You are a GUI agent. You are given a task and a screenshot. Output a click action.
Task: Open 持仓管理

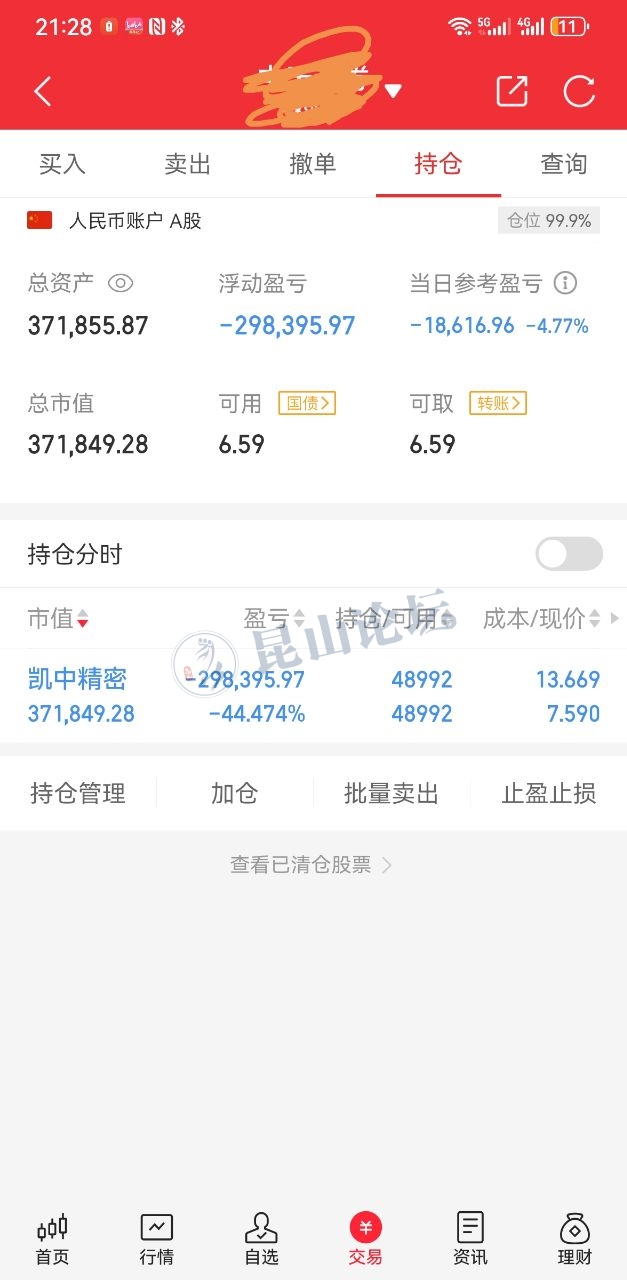(78, 793)
